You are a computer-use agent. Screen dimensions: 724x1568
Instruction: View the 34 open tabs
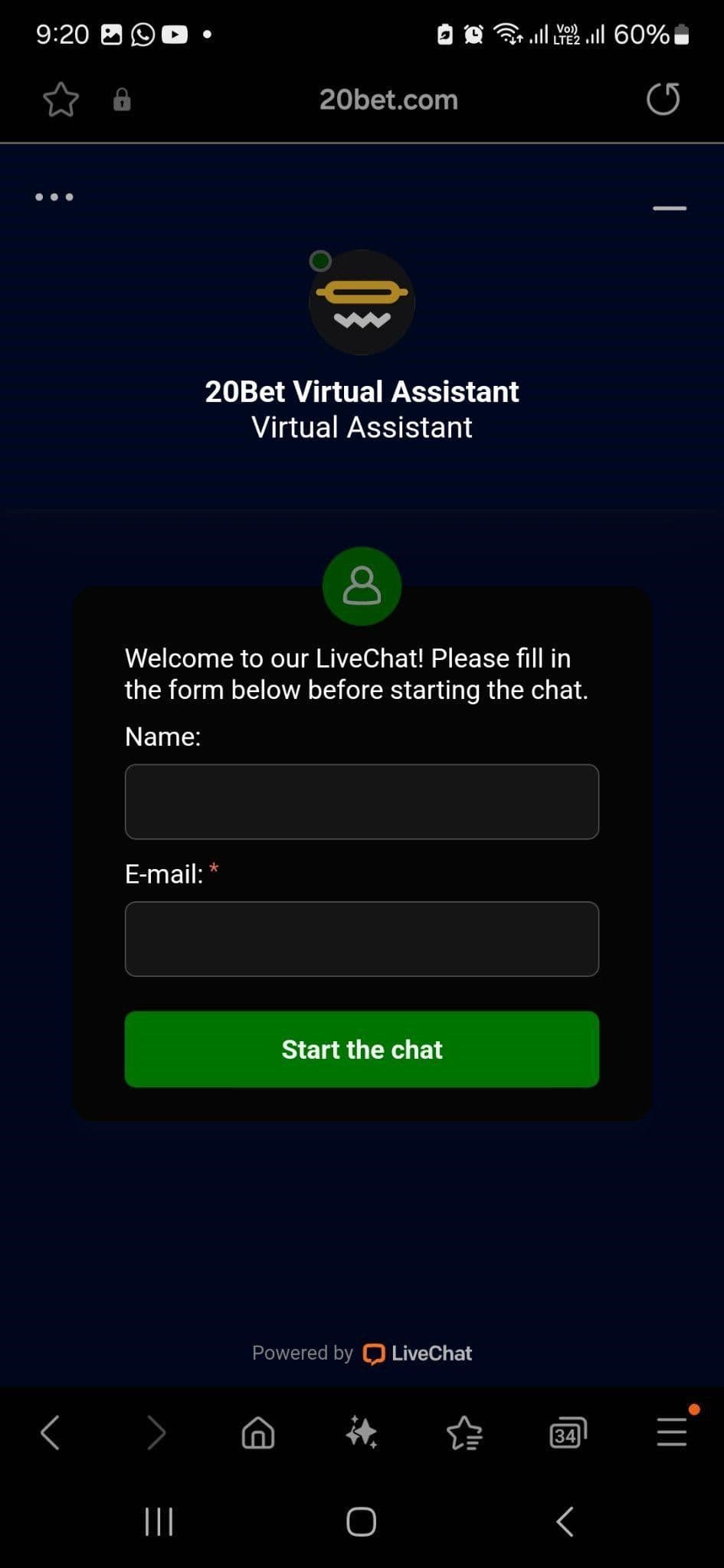coord(568,1432)
